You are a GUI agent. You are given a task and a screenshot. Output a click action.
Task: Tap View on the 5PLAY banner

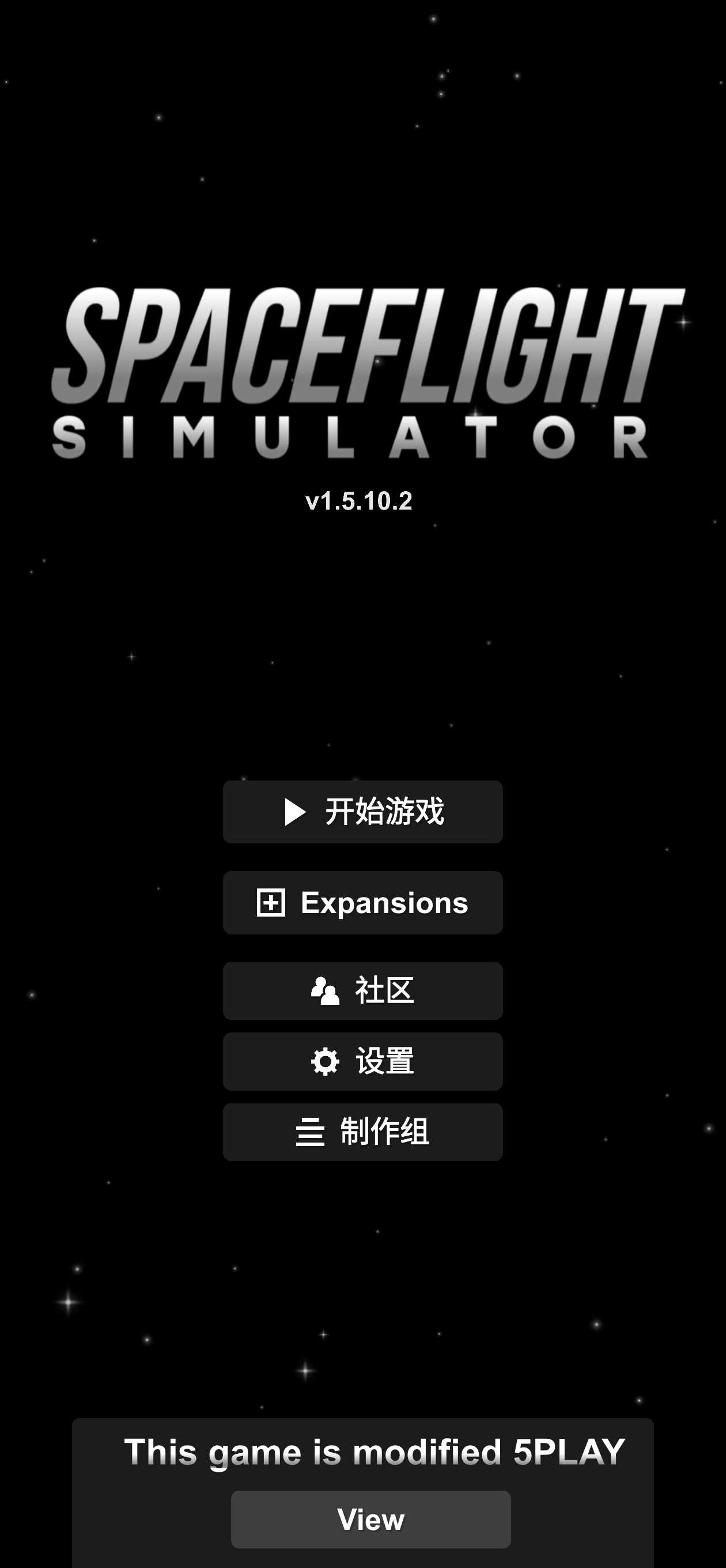pyautogui.click(x=370, y=1518)
